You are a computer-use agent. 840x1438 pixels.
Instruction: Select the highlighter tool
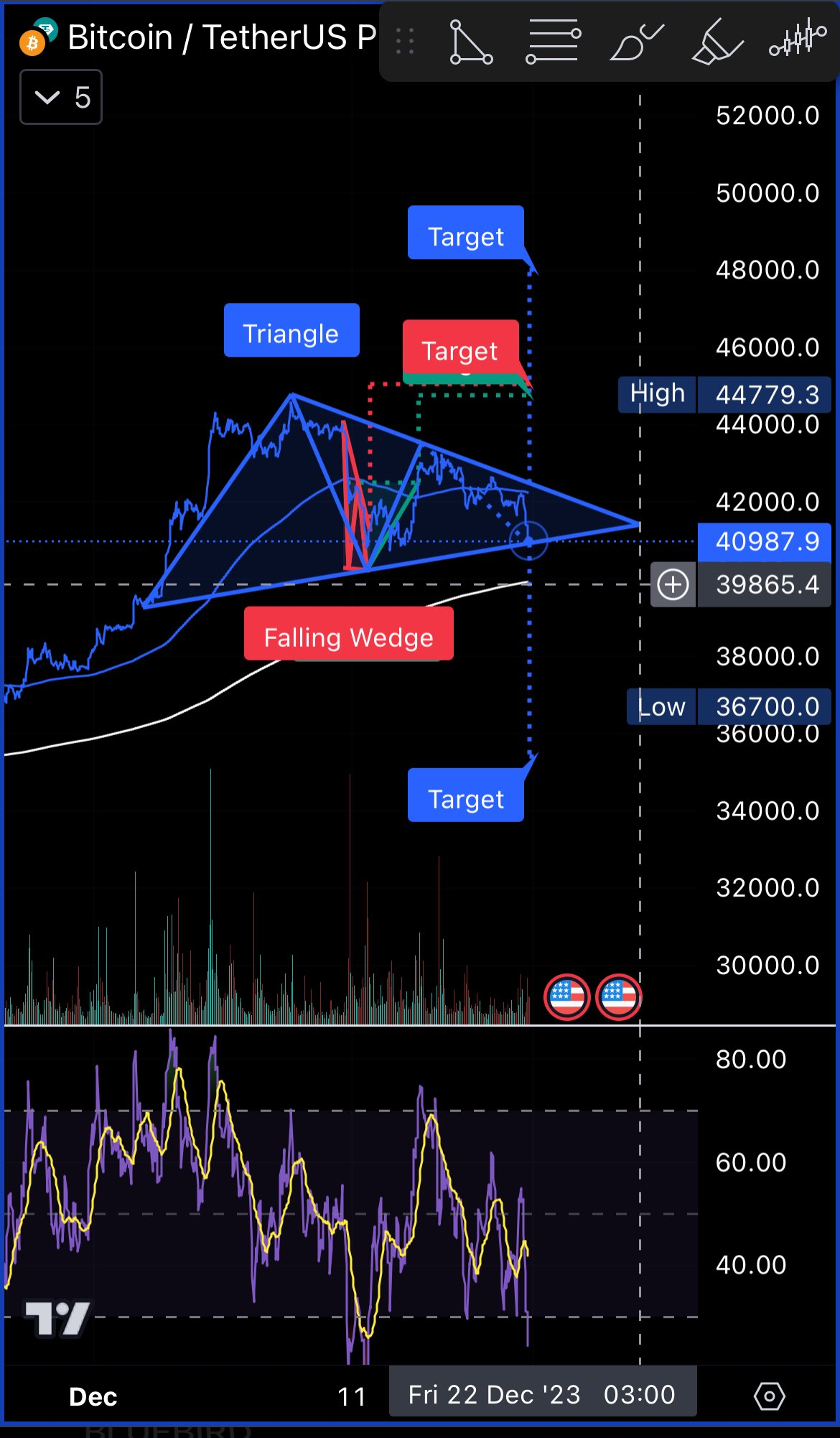click(x=717, y=42)
